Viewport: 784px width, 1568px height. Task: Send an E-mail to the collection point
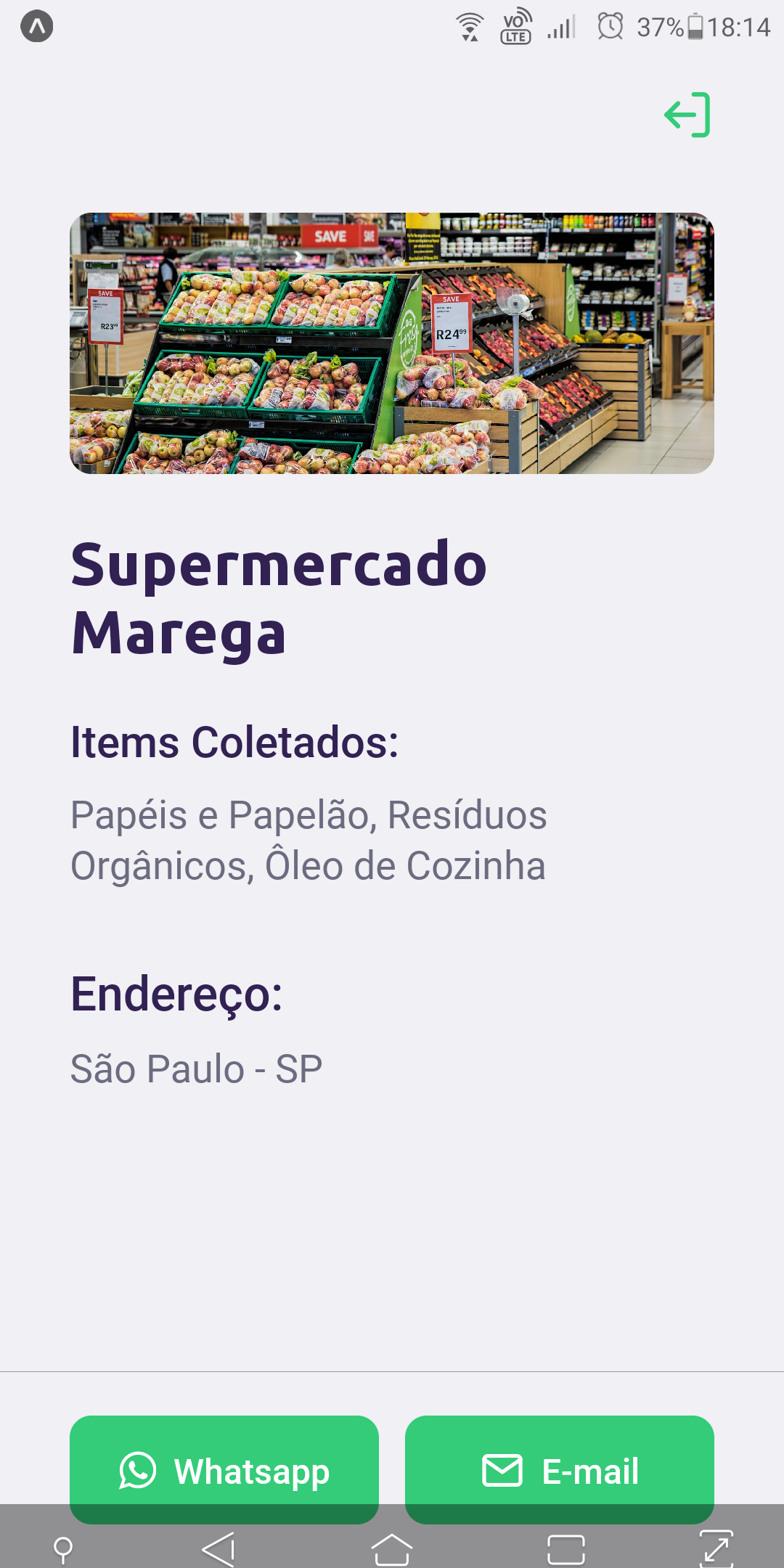tap(559, 1469)
